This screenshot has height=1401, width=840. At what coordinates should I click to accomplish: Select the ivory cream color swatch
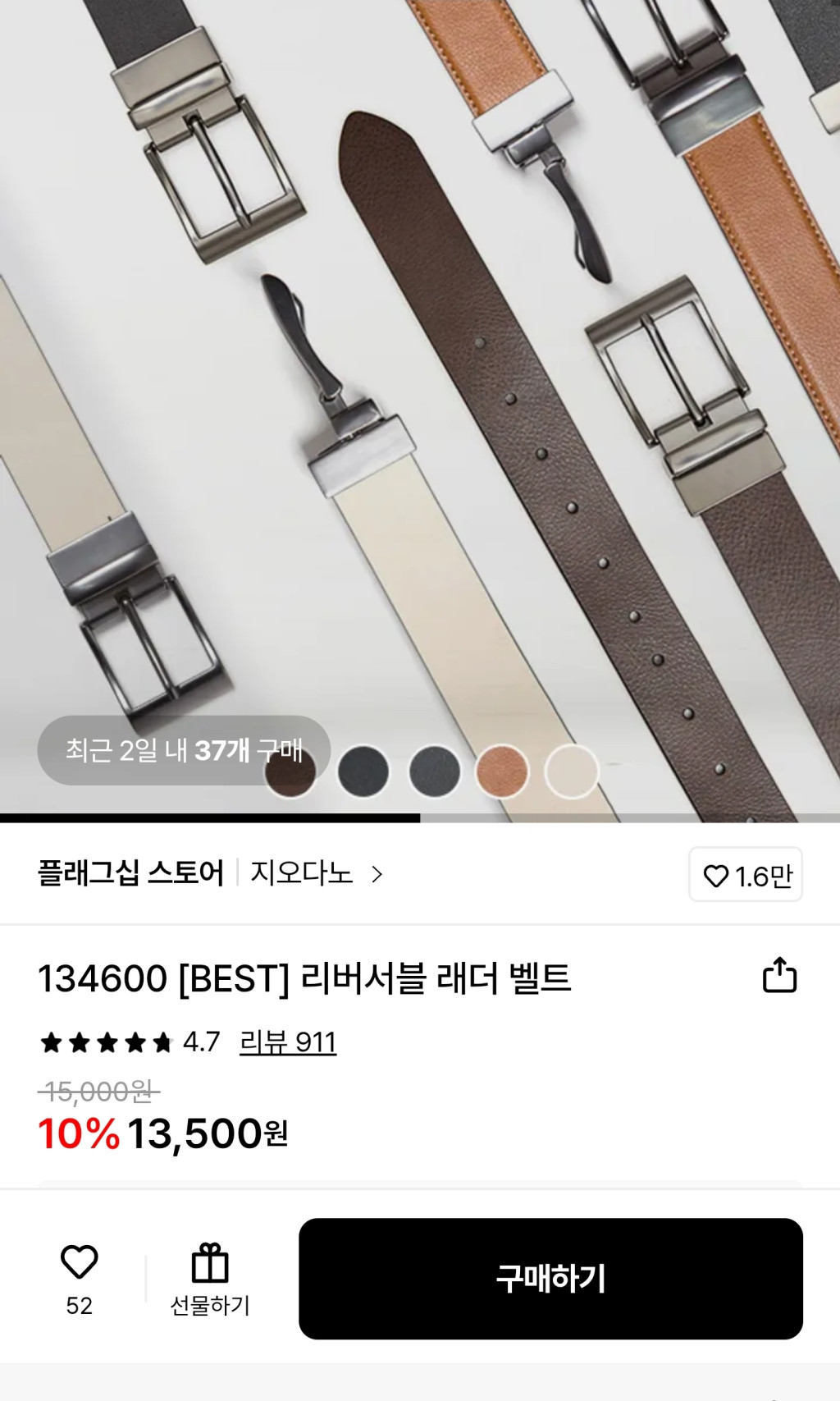[572, 771]
